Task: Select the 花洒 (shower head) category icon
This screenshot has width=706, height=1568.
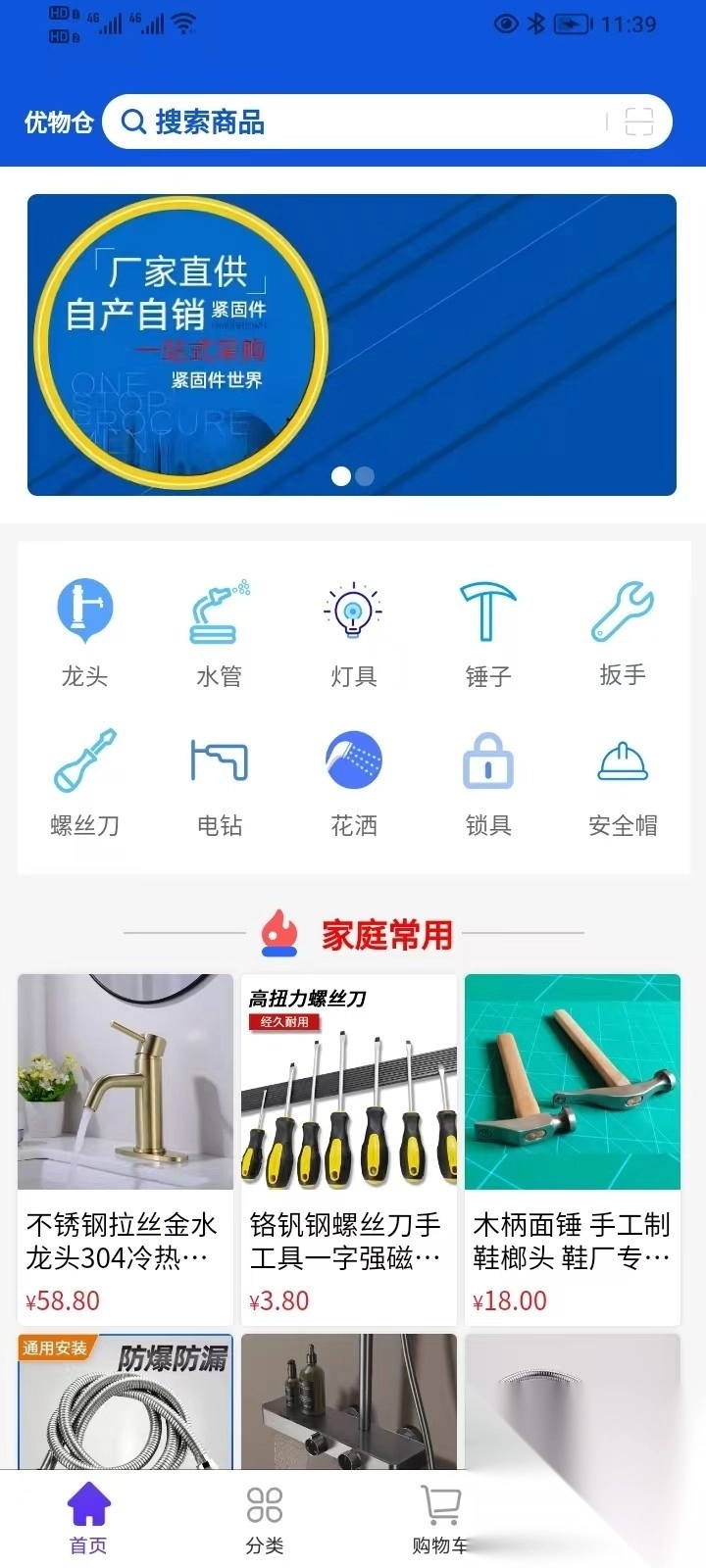Action: tap(353, 777)
